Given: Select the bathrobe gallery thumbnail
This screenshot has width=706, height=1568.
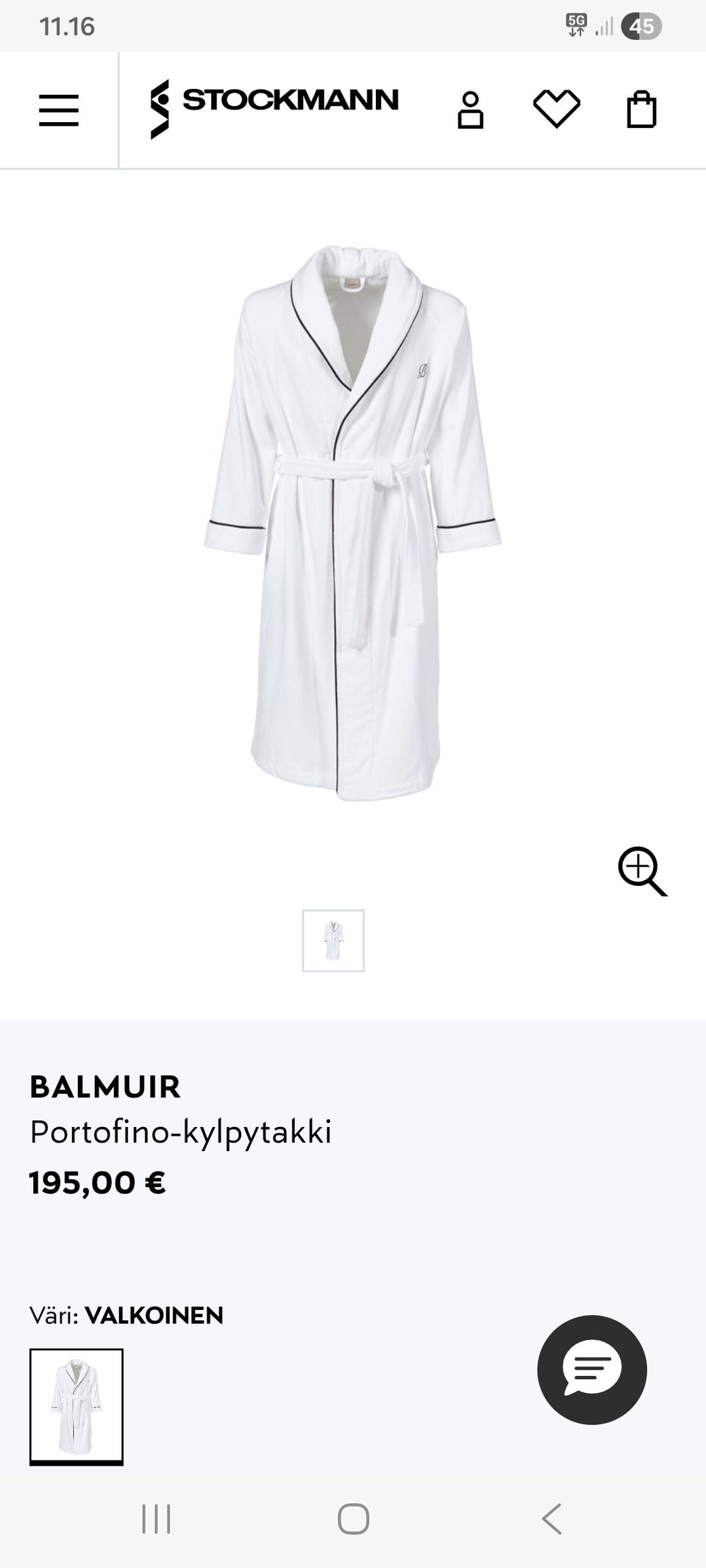Looking at the screenshot, I should (x=333, y=940).
